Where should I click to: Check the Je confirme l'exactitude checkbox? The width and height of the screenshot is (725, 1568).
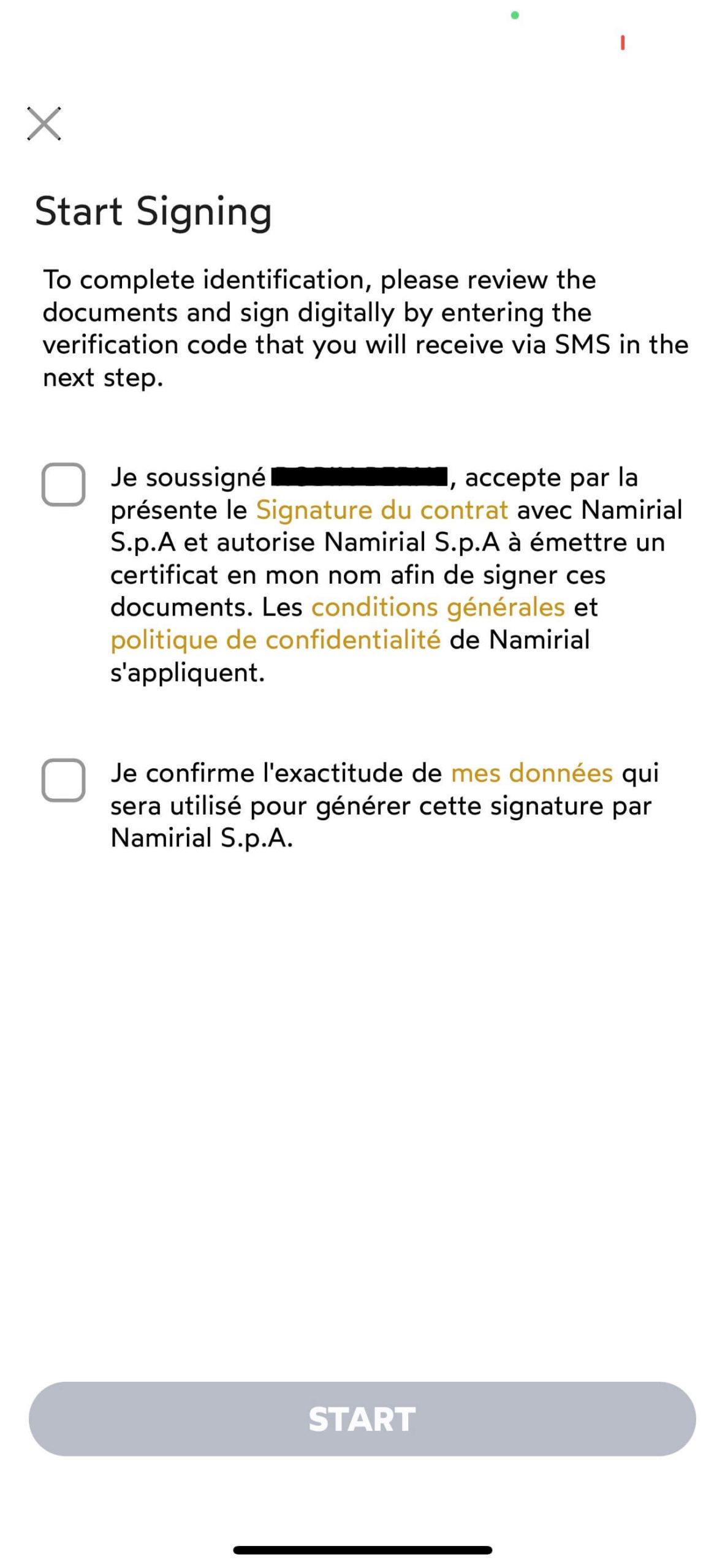click(63, 780)
